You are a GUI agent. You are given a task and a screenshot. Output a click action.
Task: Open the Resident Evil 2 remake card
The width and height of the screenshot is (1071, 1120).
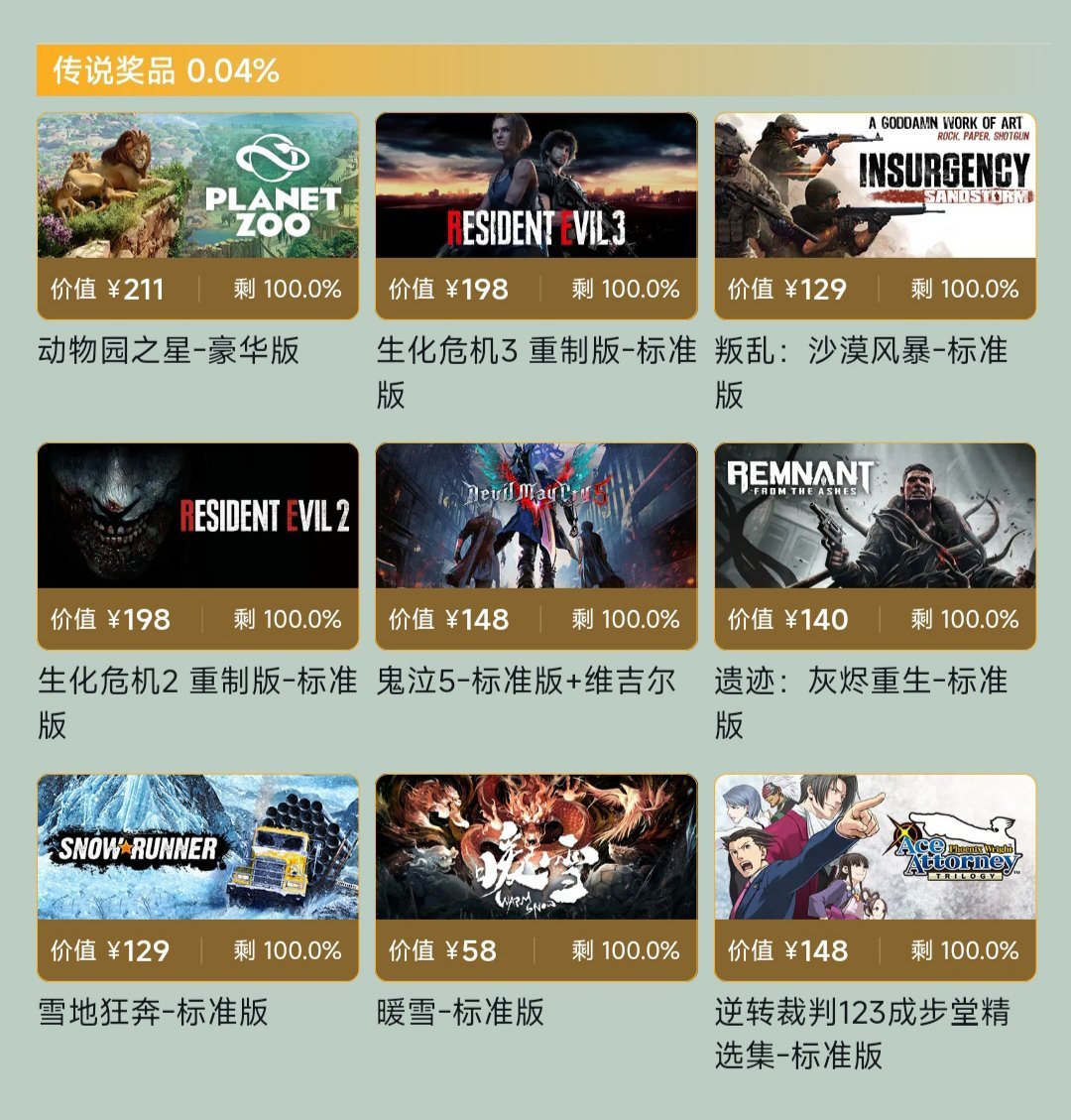click(x=197, y=517)
